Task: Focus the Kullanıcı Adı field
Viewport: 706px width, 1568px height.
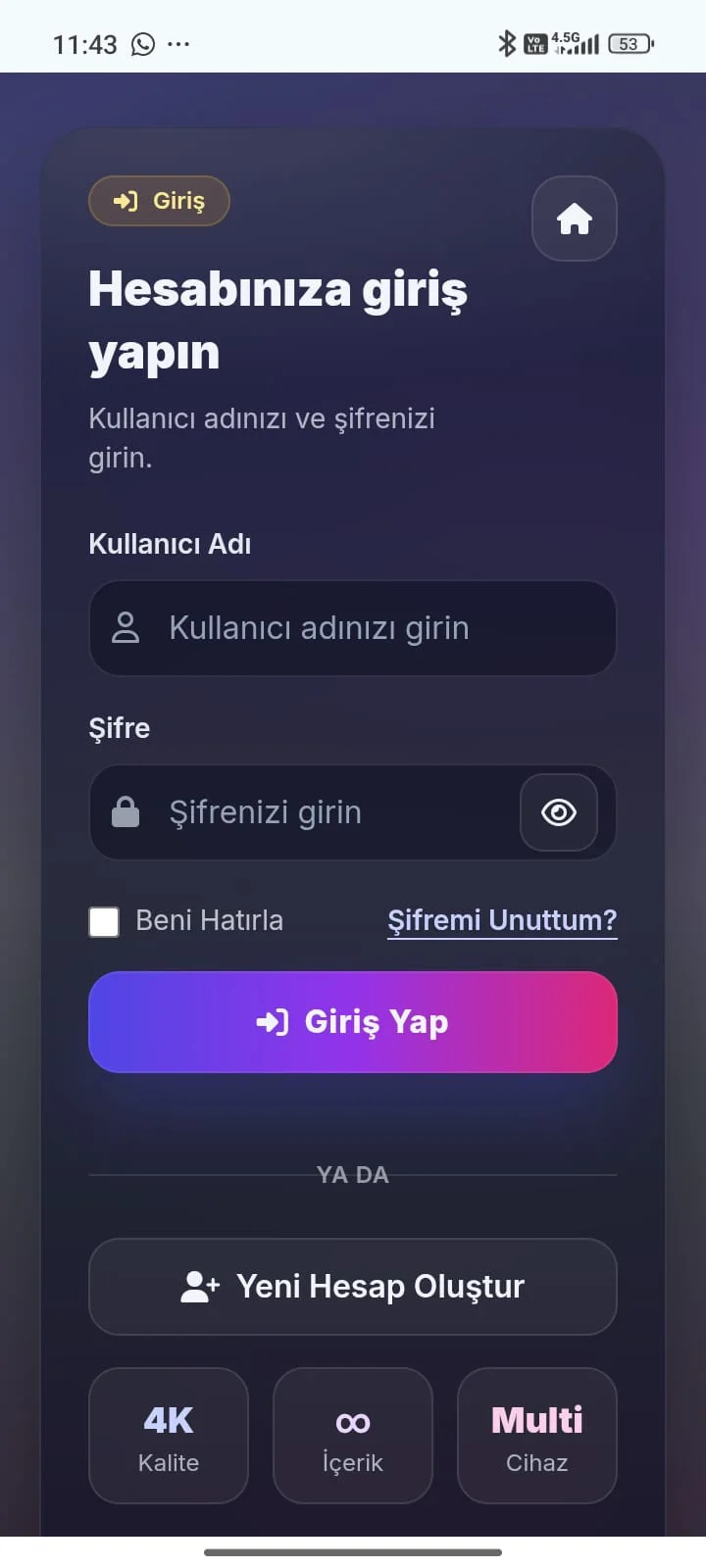Action: coord(353,628)
